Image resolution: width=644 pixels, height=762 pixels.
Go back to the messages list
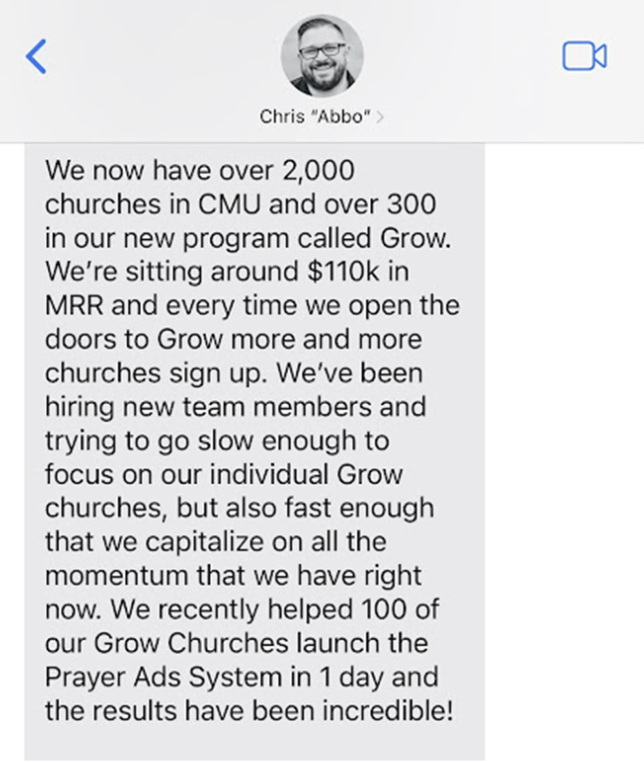(36, 57)
